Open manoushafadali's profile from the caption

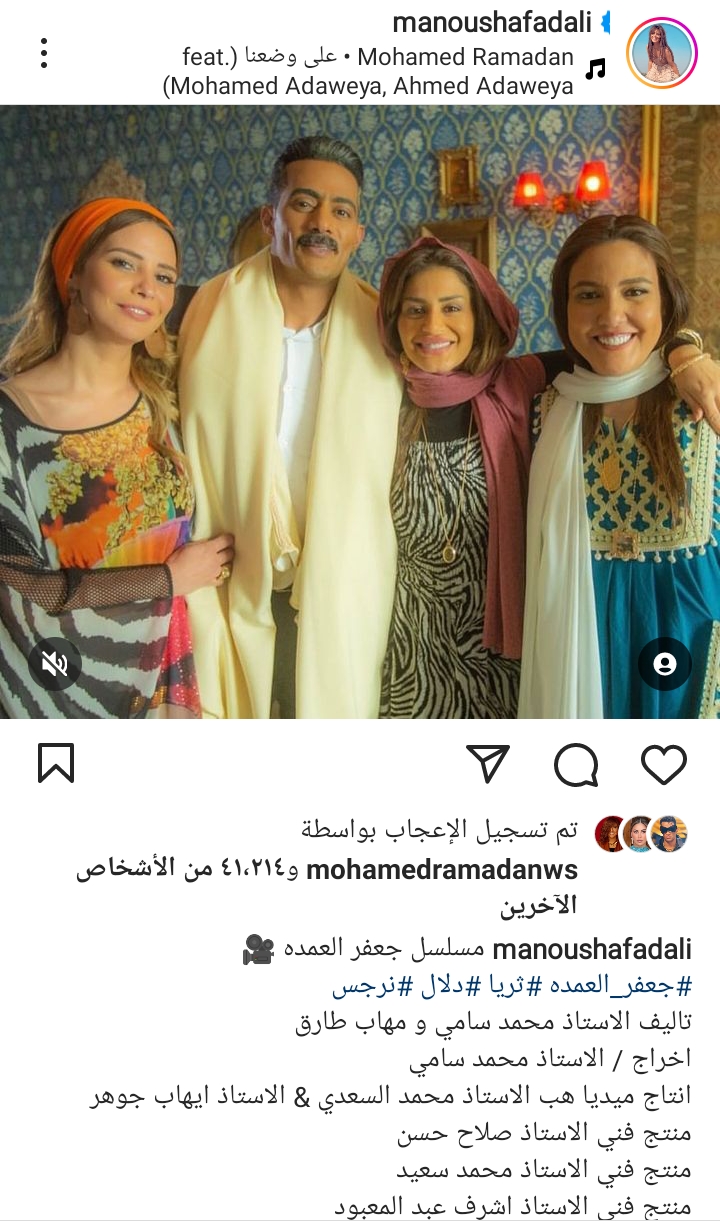tap(592, 948)
